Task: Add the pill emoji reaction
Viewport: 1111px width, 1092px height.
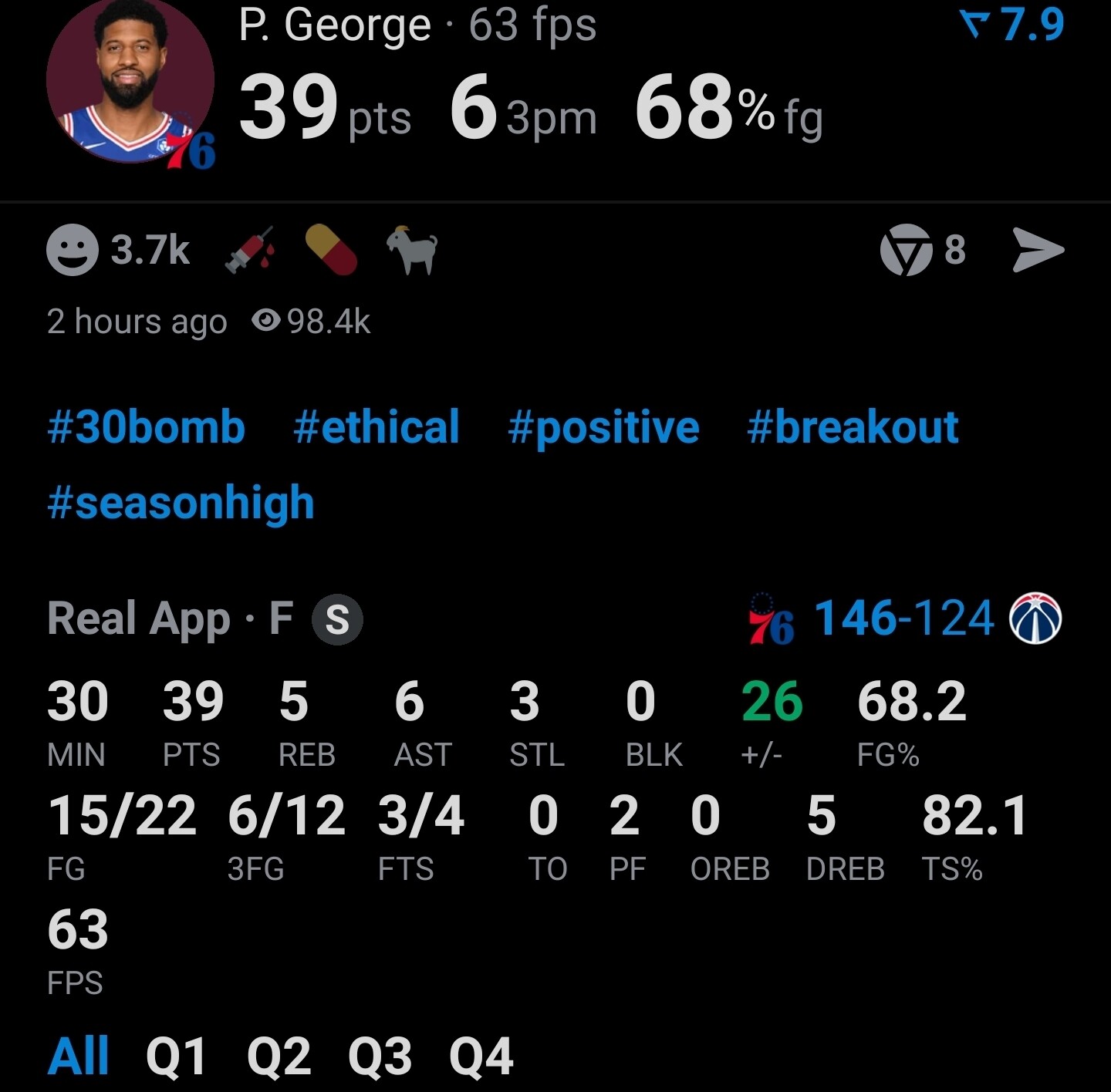Action: click(331, 250)
